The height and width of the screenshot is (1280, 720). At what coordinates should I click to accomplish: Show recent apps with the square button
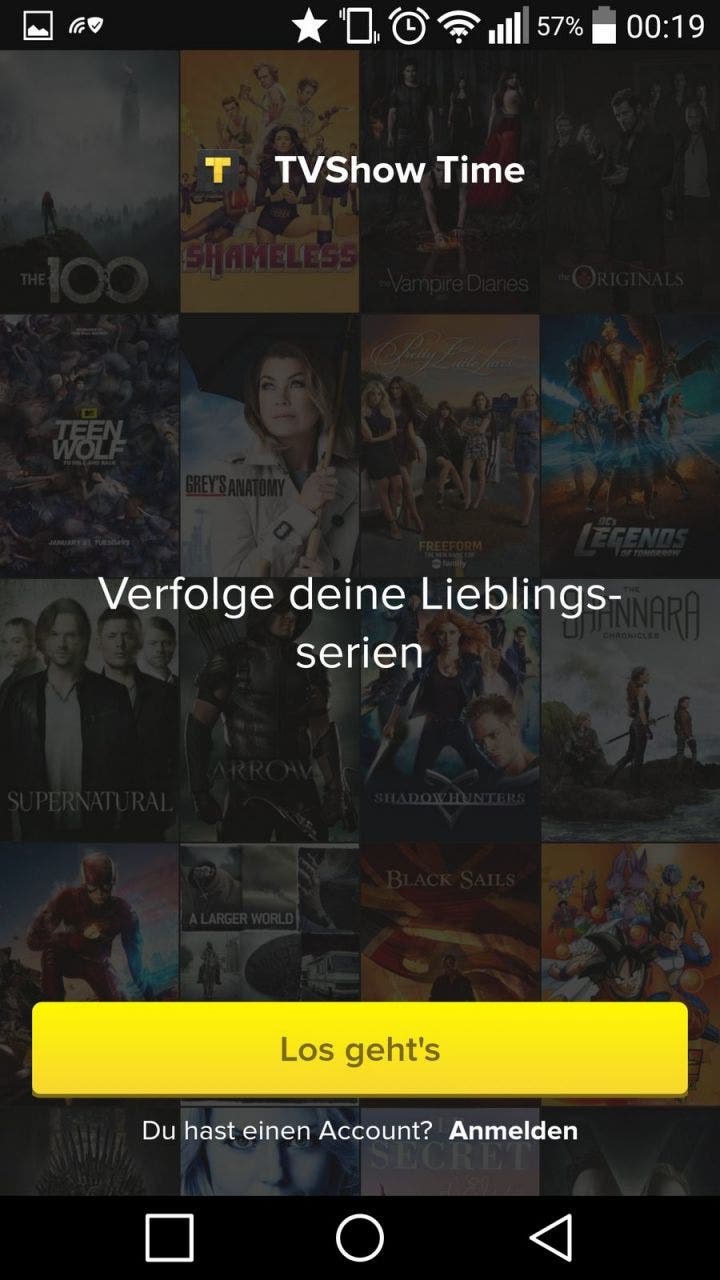click(x=169, y=1238)
